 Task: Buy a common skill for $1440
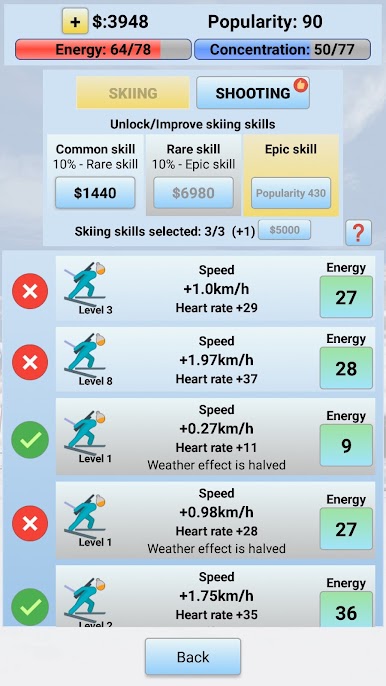click(95, 193)
